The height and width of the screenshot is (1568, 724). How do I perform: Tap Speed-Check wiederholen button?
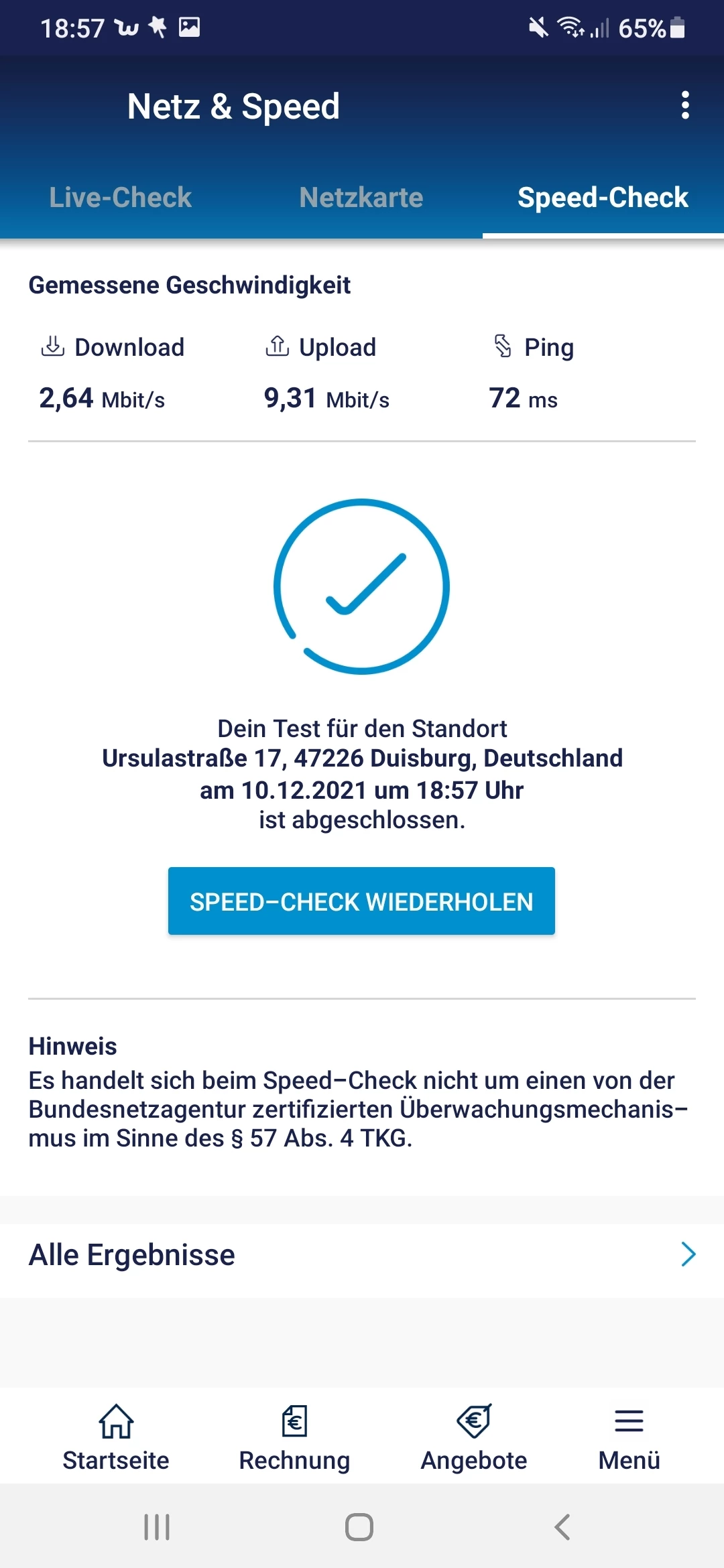click(x=361, y=901)
